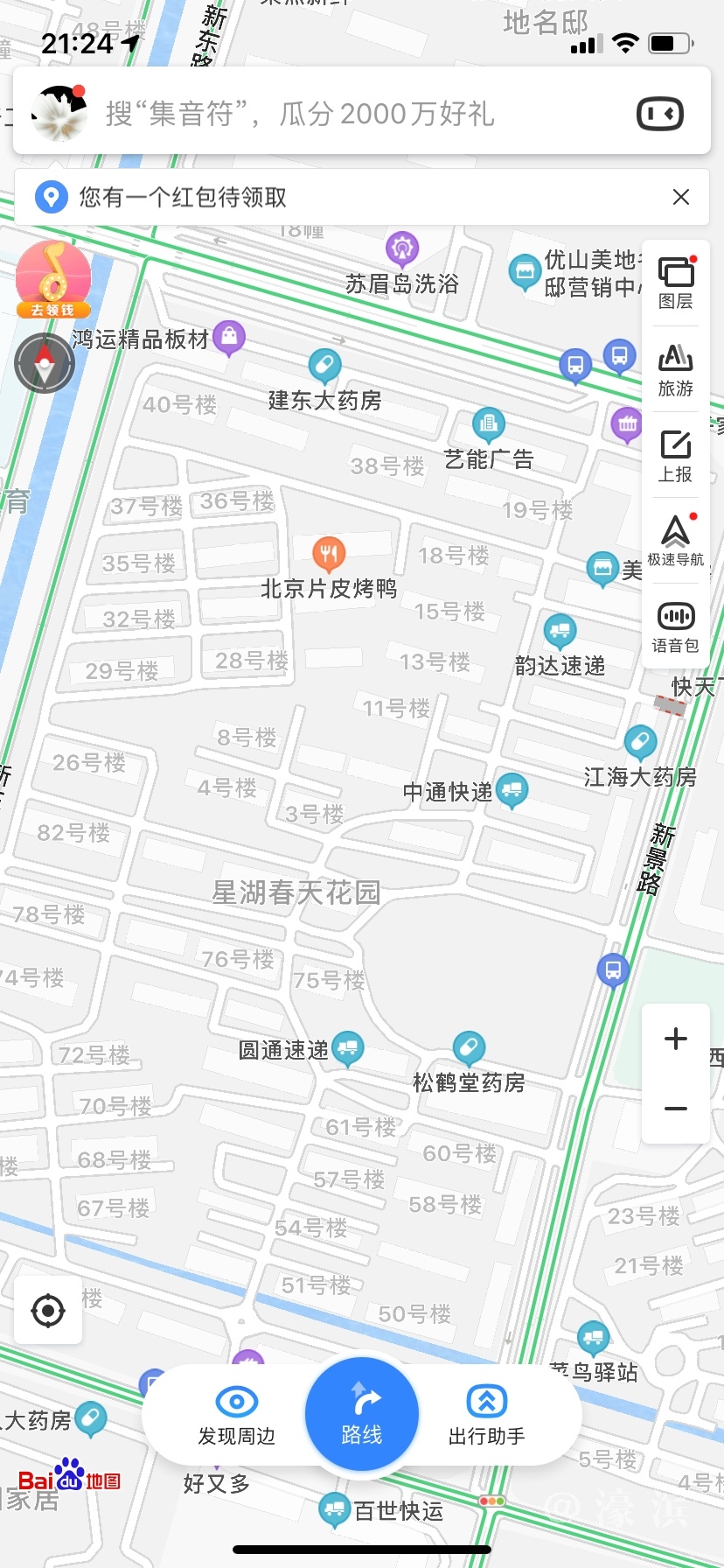Open the voice assistant robot icon
Screen dimensions: 724x1568
point(660,114)
